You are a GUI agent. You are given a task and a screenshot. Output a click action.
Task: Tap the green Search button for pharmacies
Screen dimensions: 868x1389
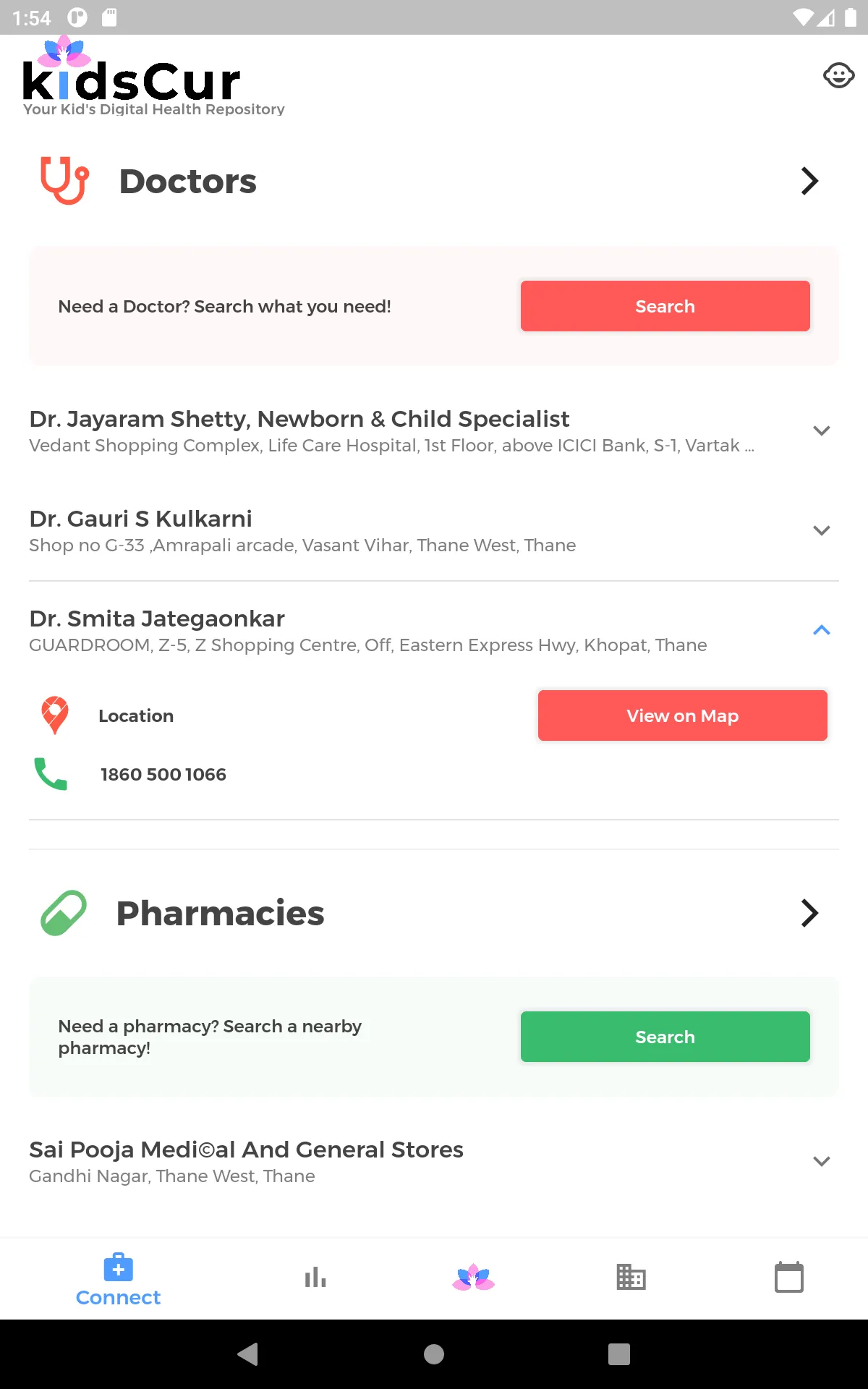665,1037
